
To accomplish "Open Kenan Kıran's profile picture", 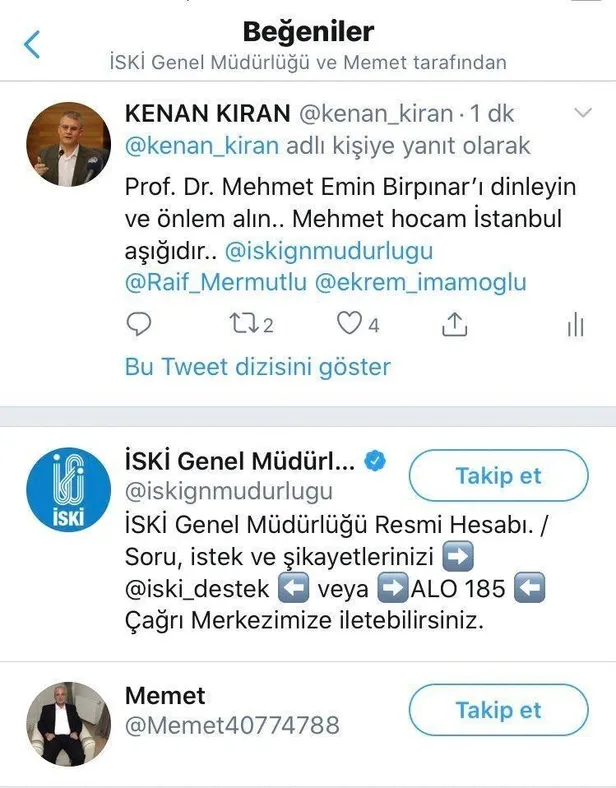I will coord(68,145).
